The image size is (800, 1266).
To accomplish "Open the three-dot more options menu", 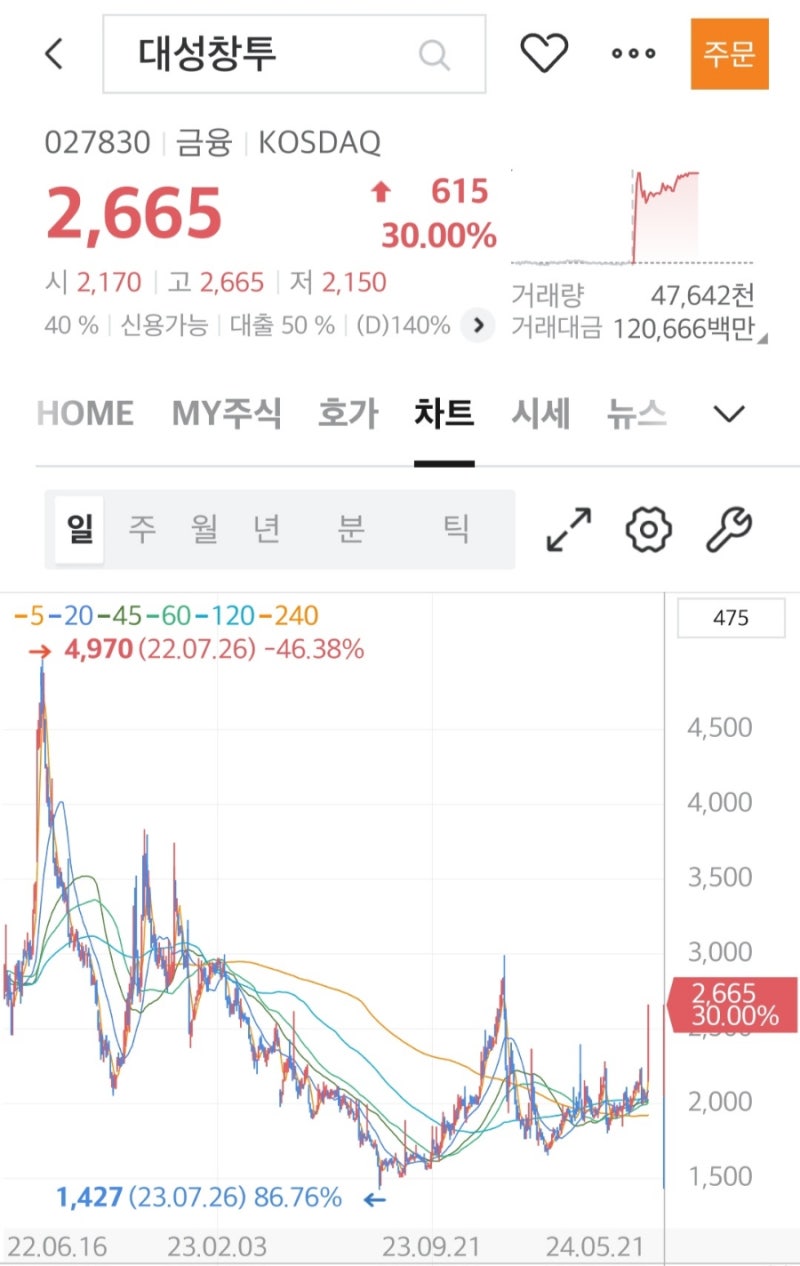I will pos(634,54).
